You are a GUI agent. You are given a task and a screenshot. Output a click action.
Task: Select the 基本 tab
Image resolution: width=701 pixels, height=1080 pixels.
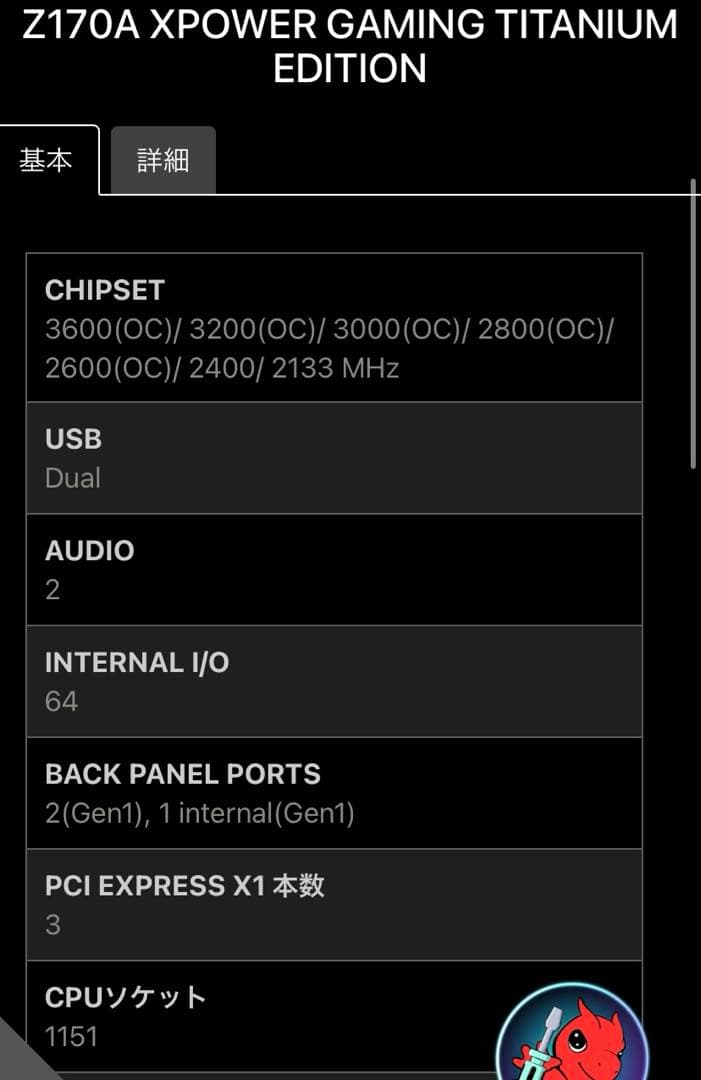coord(47,160)
